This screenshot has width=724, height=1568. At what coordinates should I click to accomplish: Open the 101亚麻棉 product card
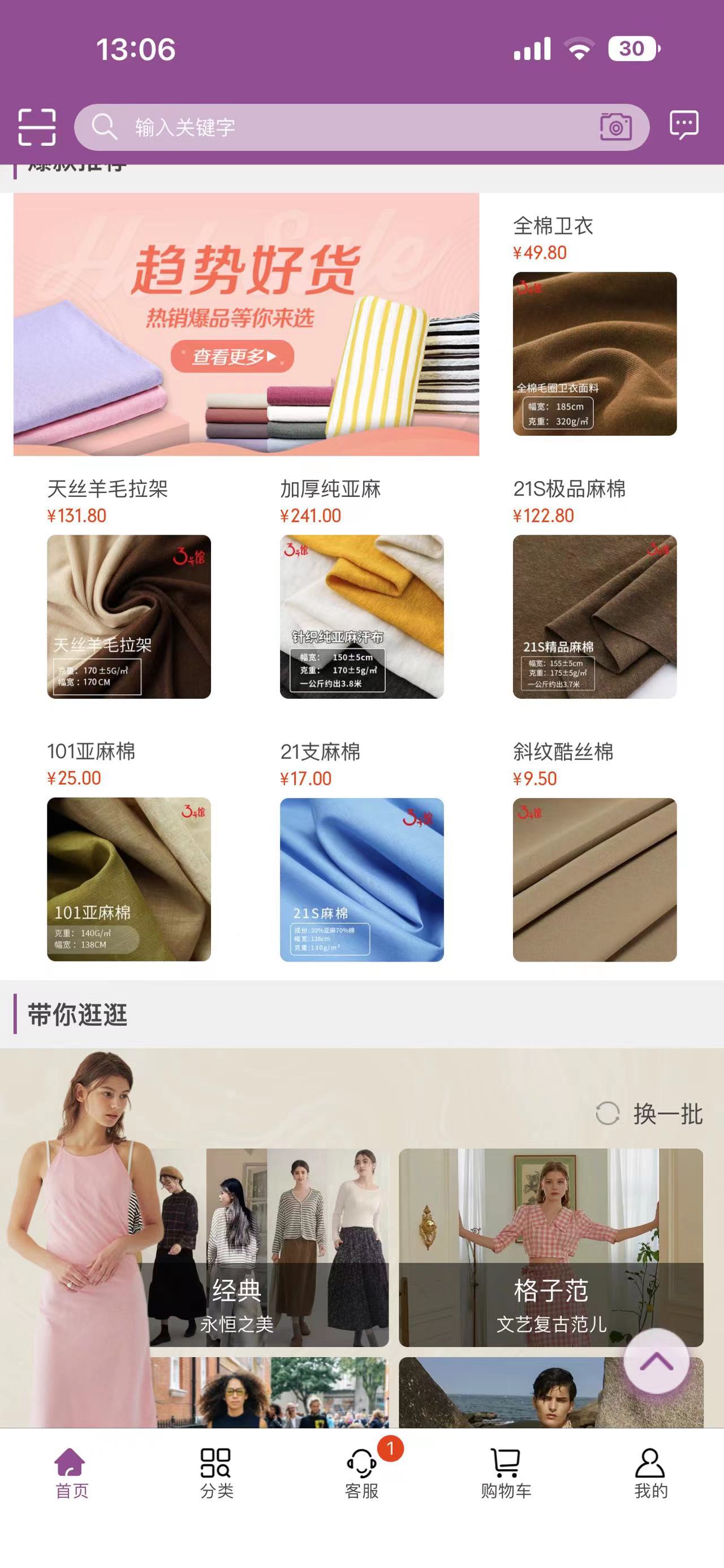click(129, 879)
